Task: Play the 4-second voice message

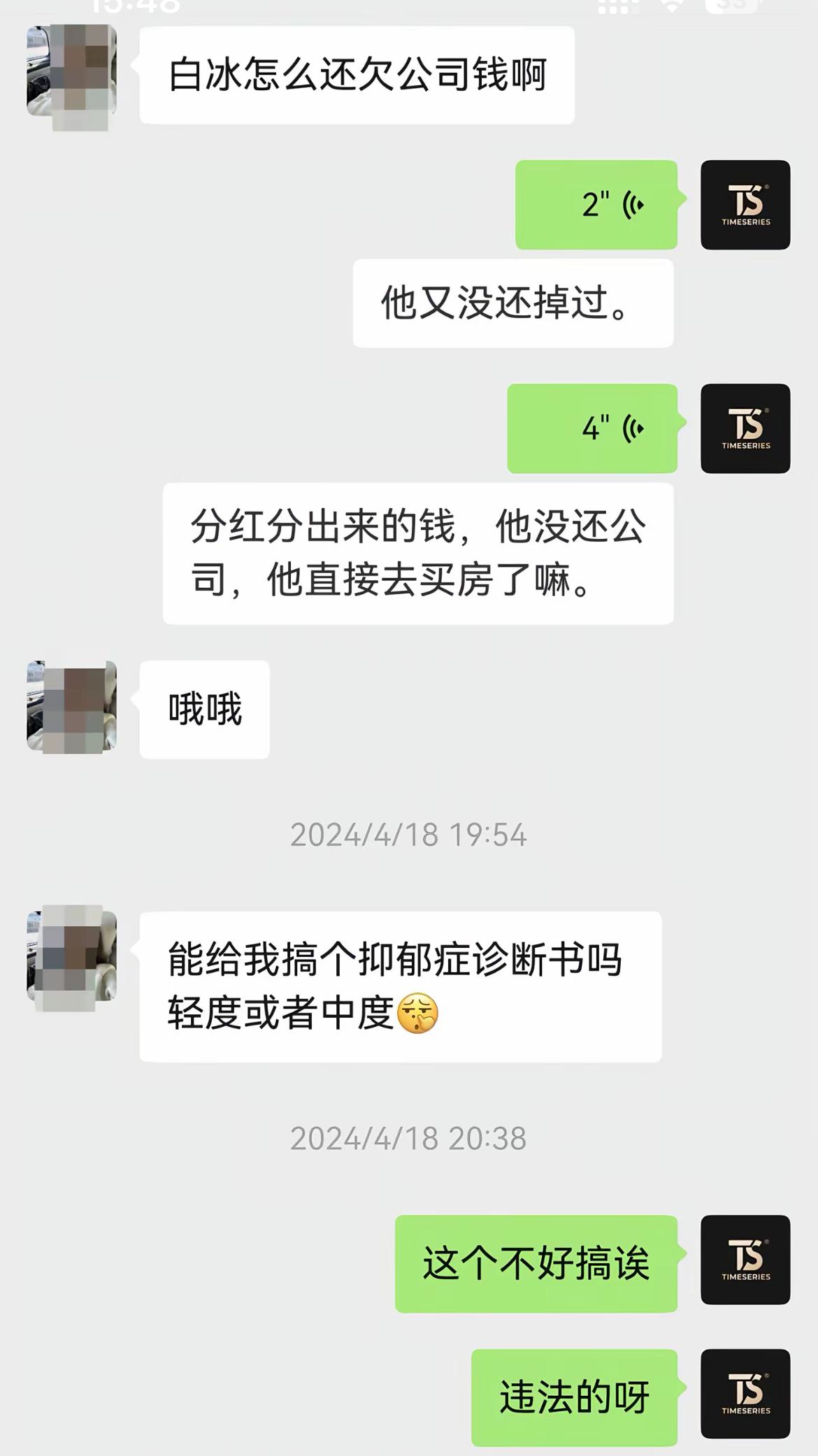Action: (592, 428)
